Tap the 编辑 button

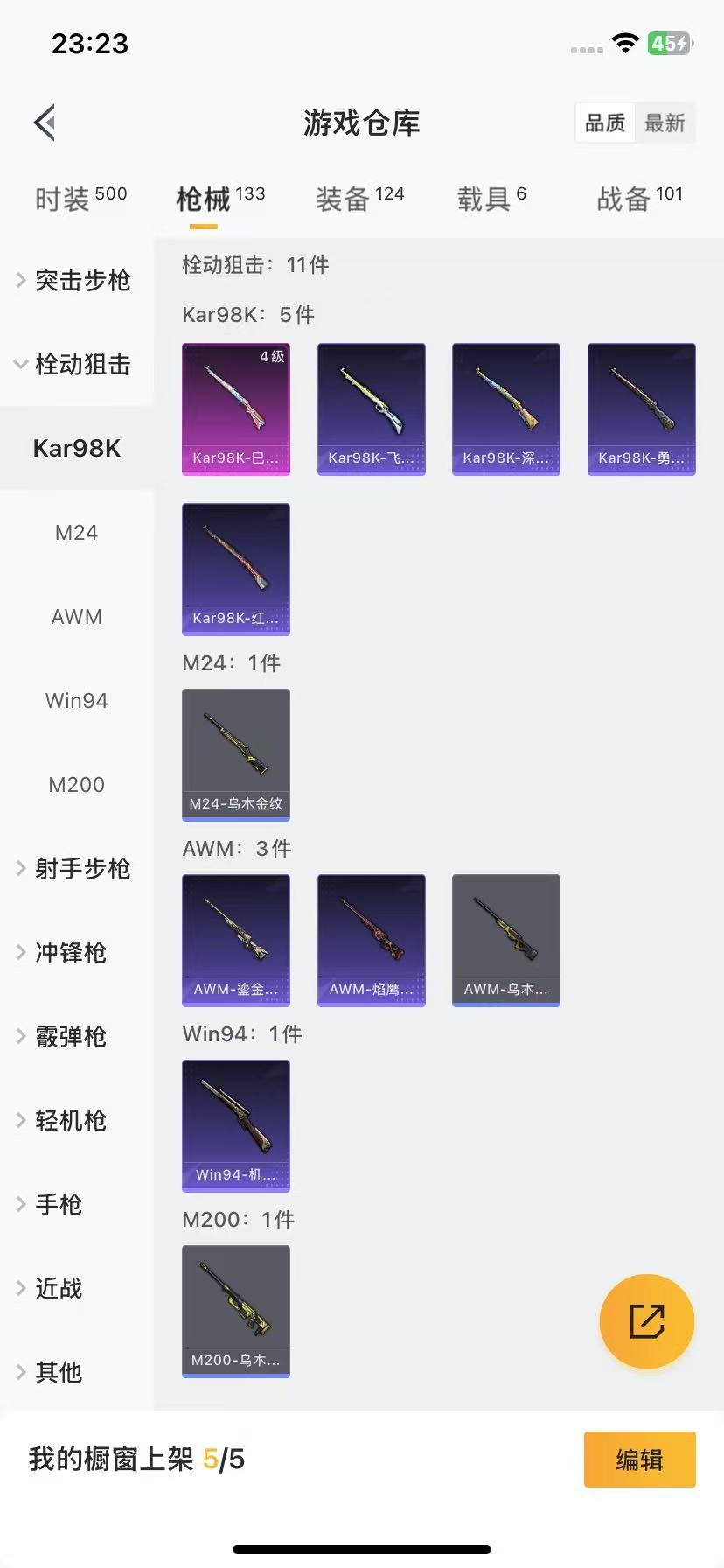(640, 1459)
